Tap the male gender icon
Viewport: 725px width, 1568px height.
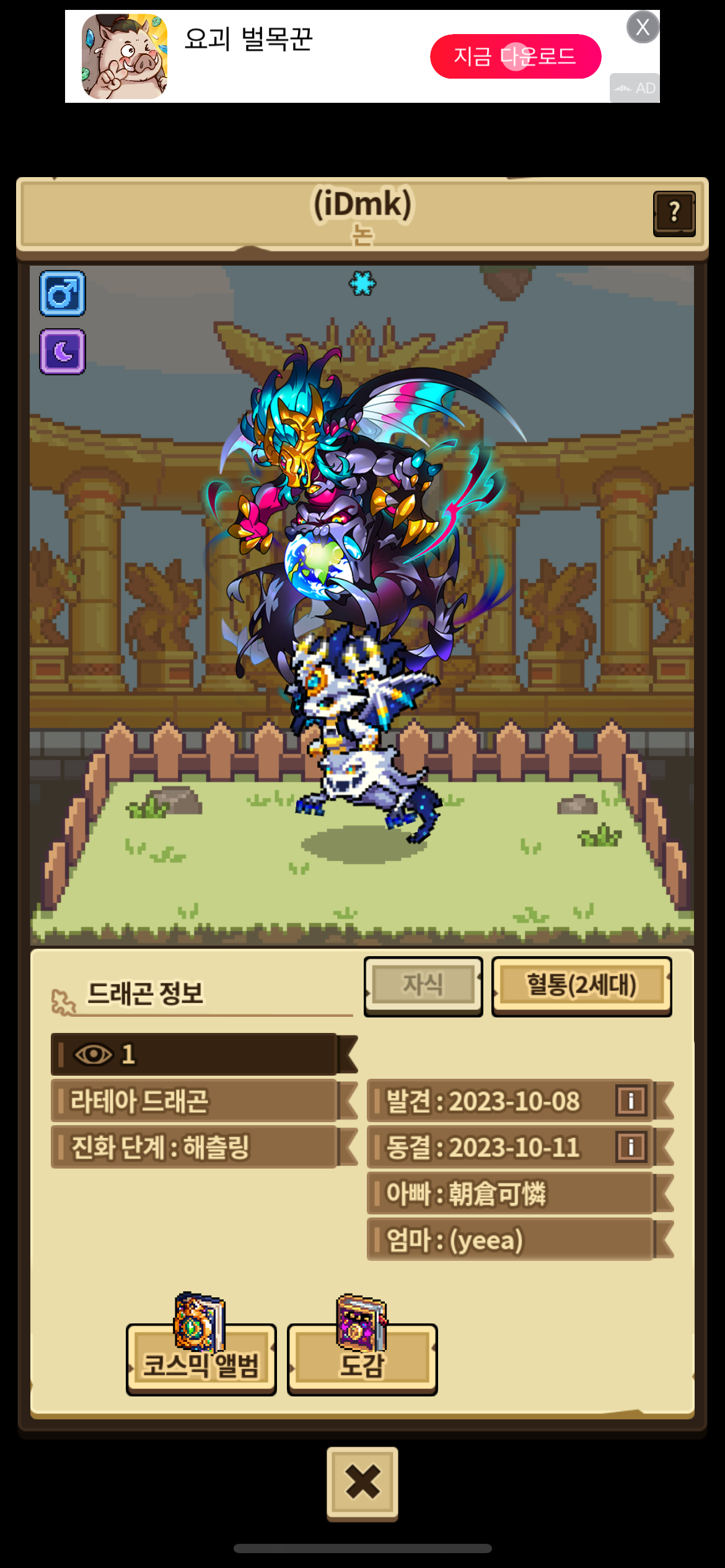click(x=63, y=294)
